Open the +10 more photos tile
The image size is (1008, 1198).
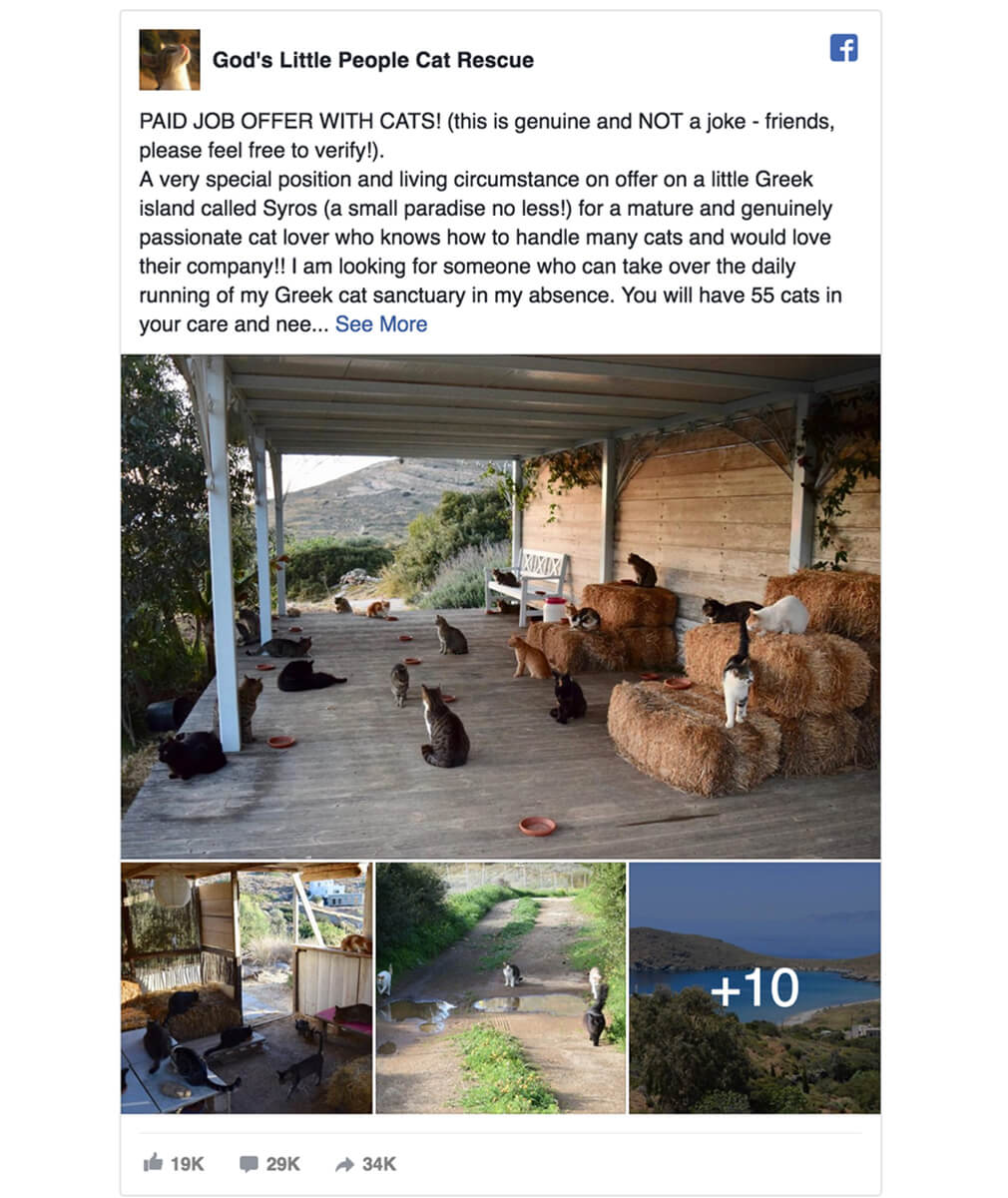[x=755, y=987]
